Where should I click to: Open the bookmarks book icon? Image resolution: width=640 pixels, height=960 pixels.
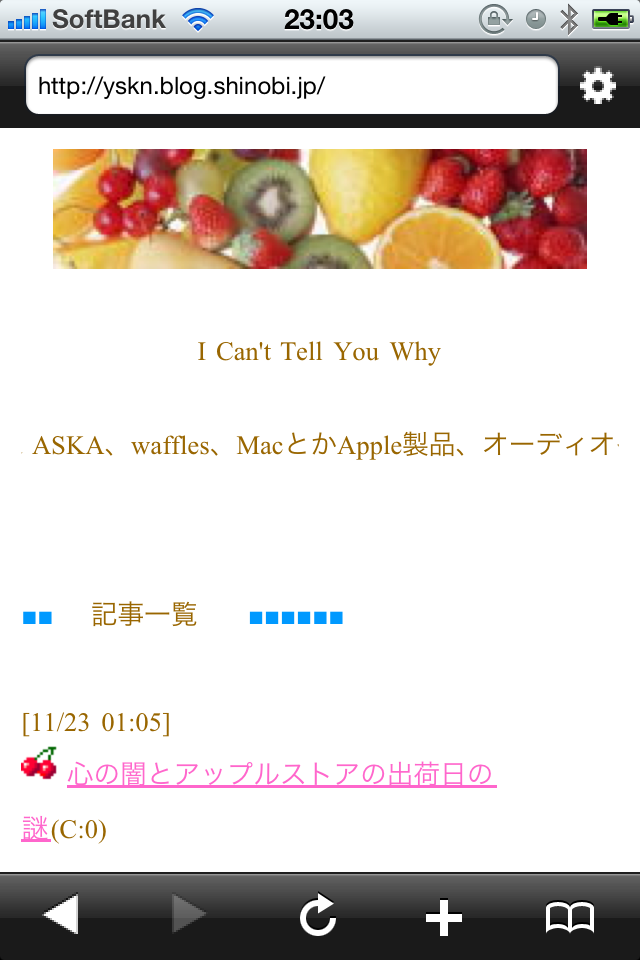coord(570,916)
